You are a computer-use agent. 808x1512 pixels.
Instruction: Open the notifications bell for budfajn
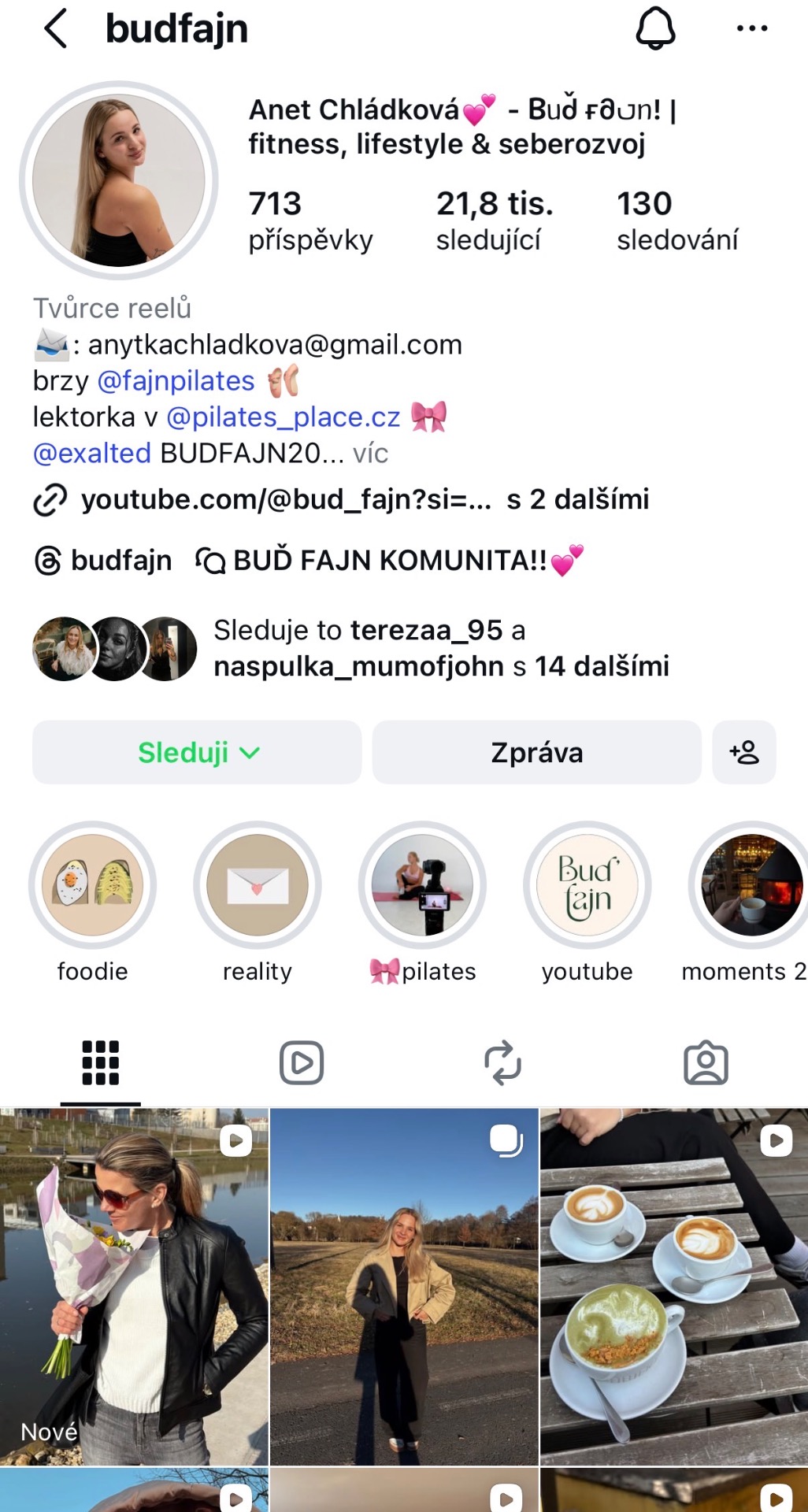point(655,29)
